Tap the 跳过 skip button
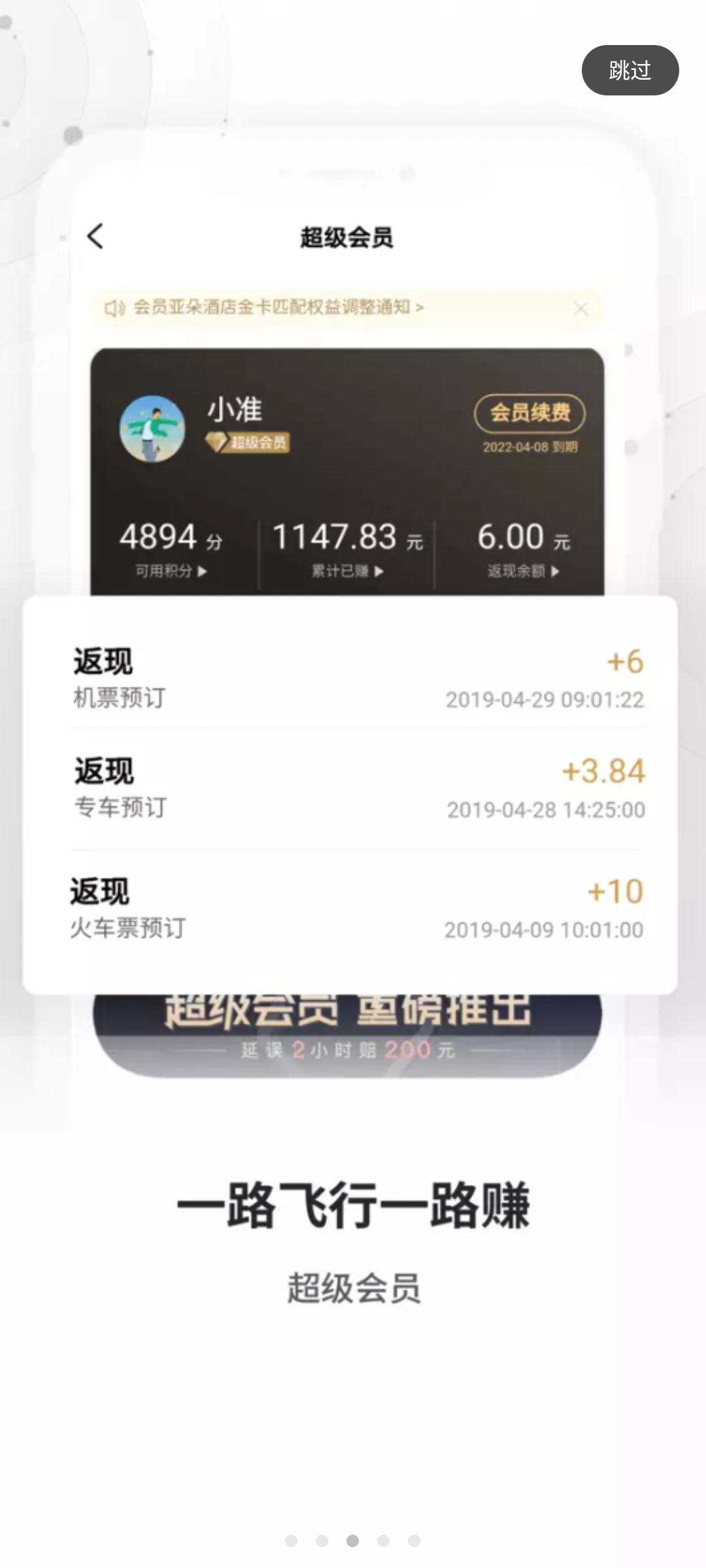 [630, 70]
